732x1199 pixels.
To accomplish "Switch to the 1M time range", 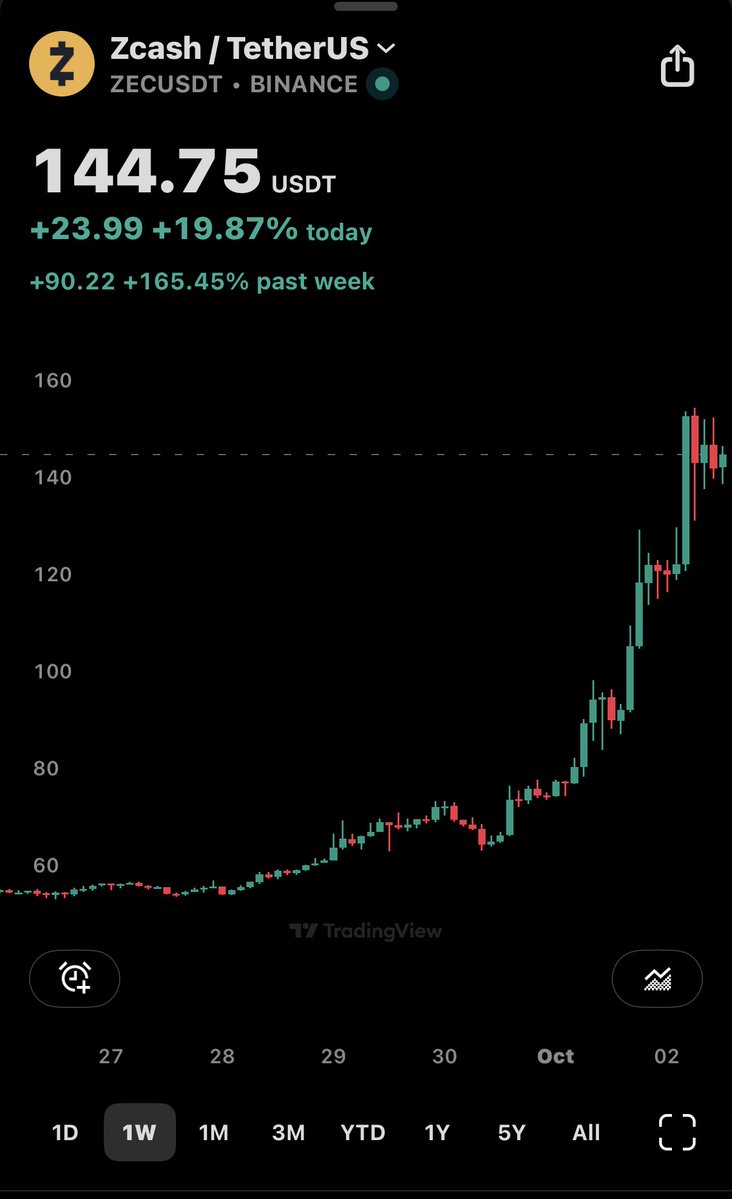I will pyautogui.click(x=213, y=1132).
